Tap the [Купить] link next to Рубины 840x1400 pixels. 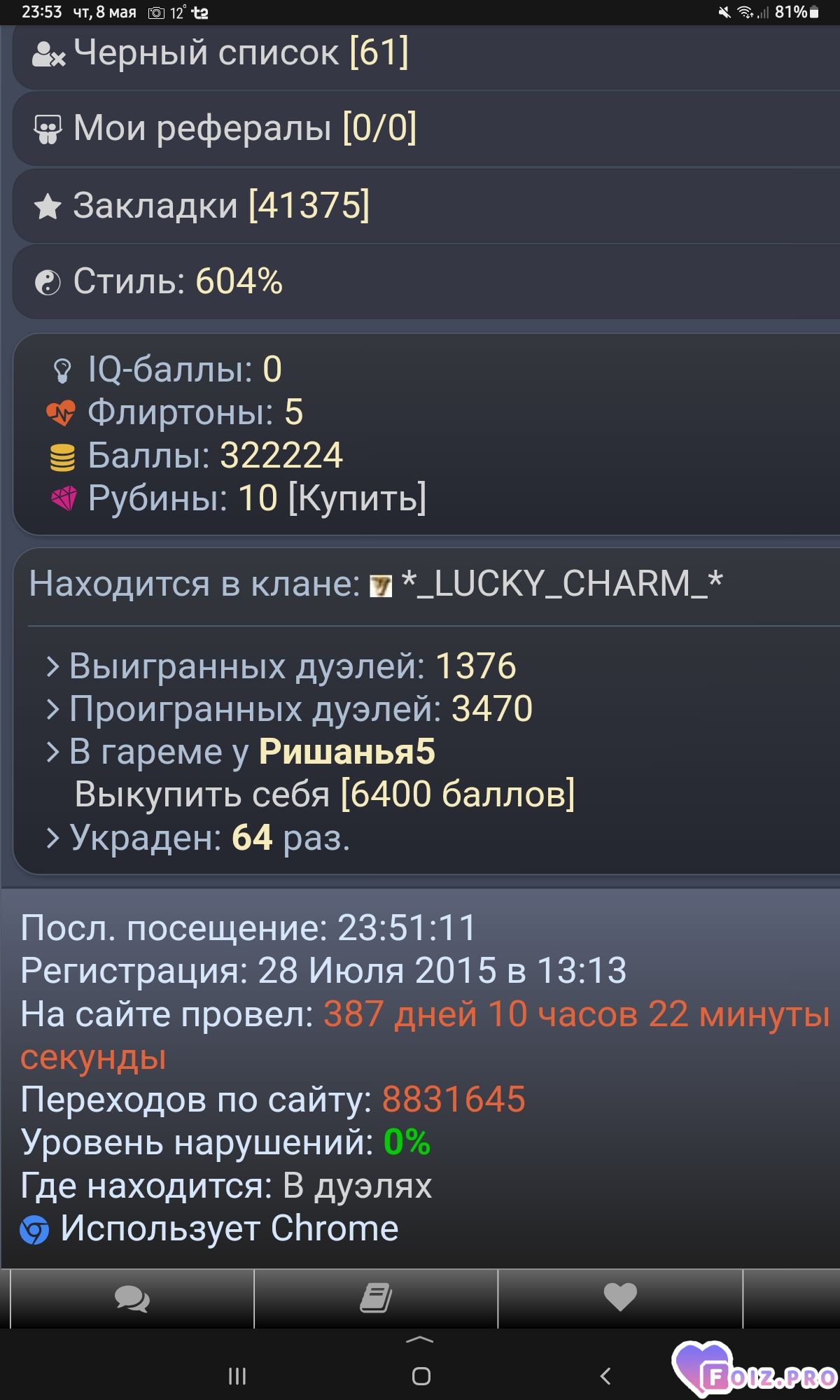point(357,498)
